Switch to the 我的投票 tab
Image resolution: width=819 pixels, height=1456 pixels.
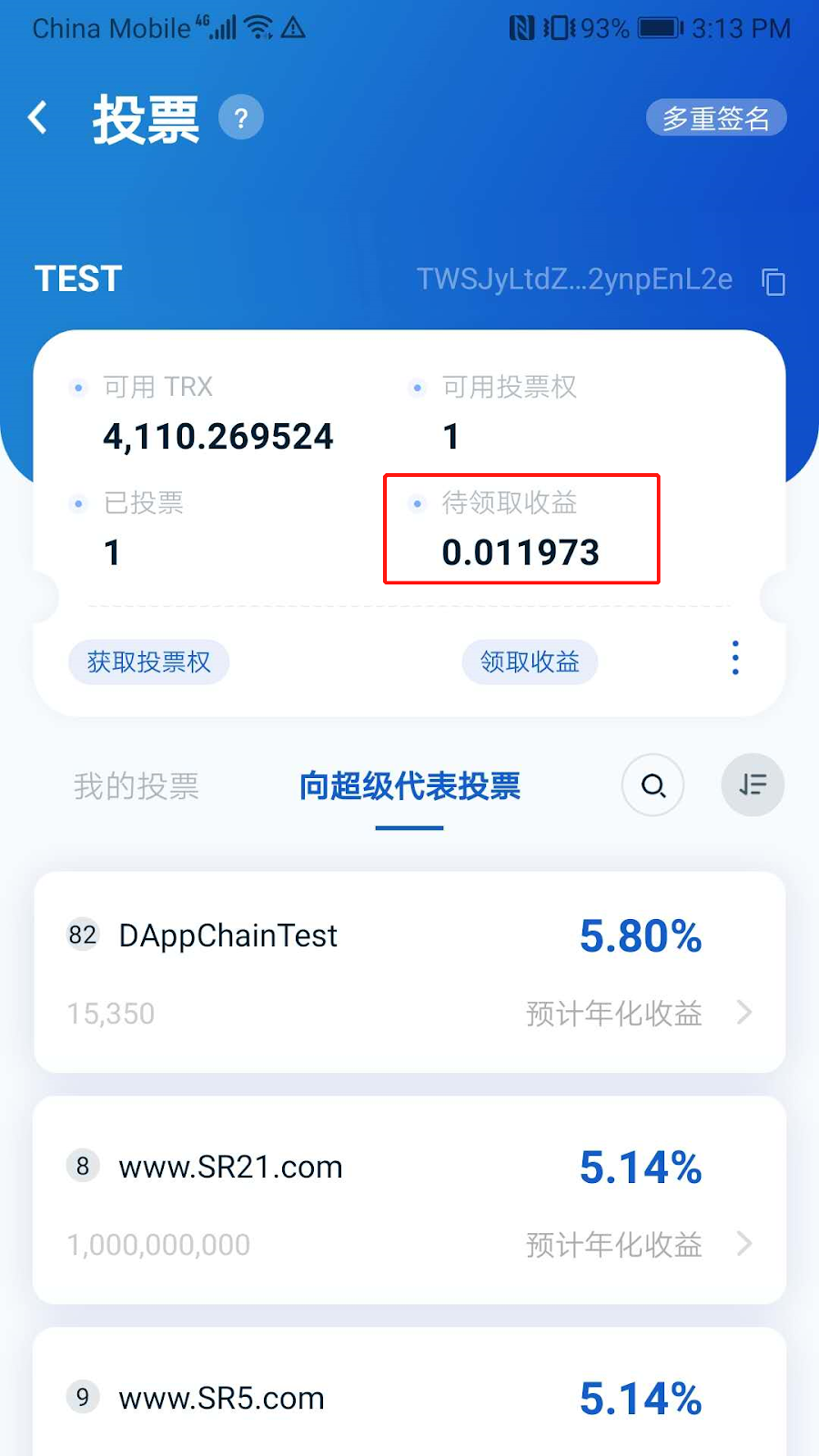[x=136, y=786]
